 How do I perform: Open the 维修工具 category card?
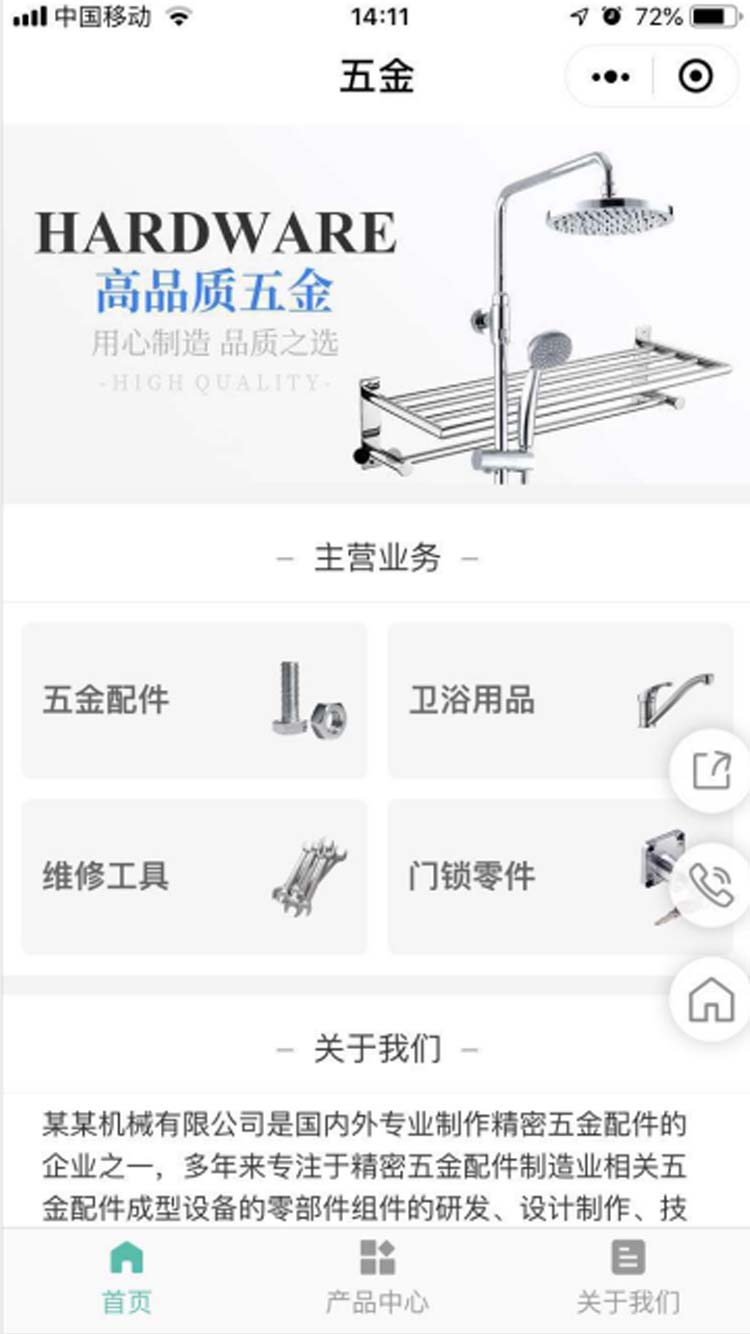coord(192,877)
